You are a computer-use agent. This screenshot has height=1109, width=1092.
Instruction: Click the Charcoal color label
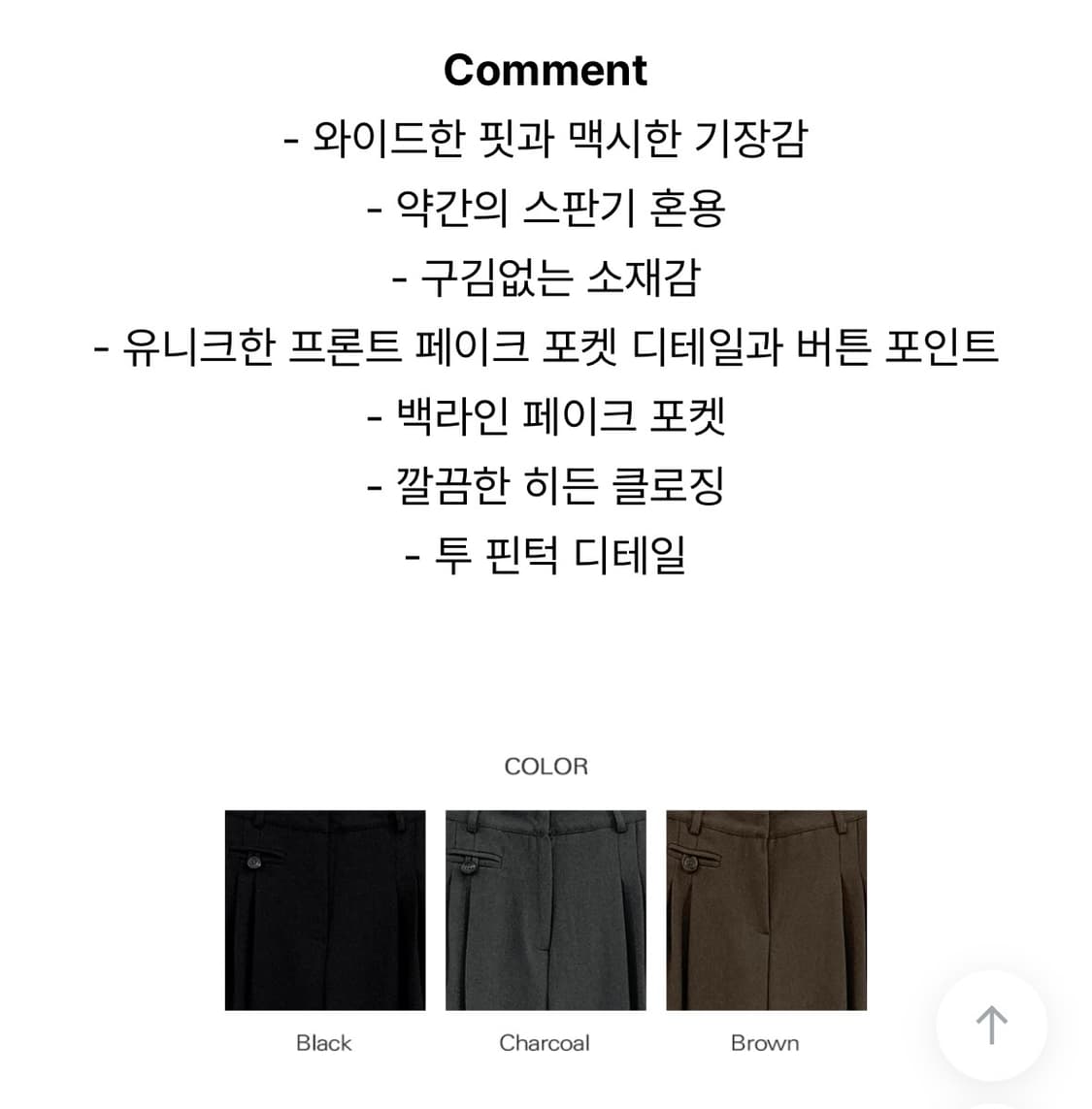click(546, 1043)
